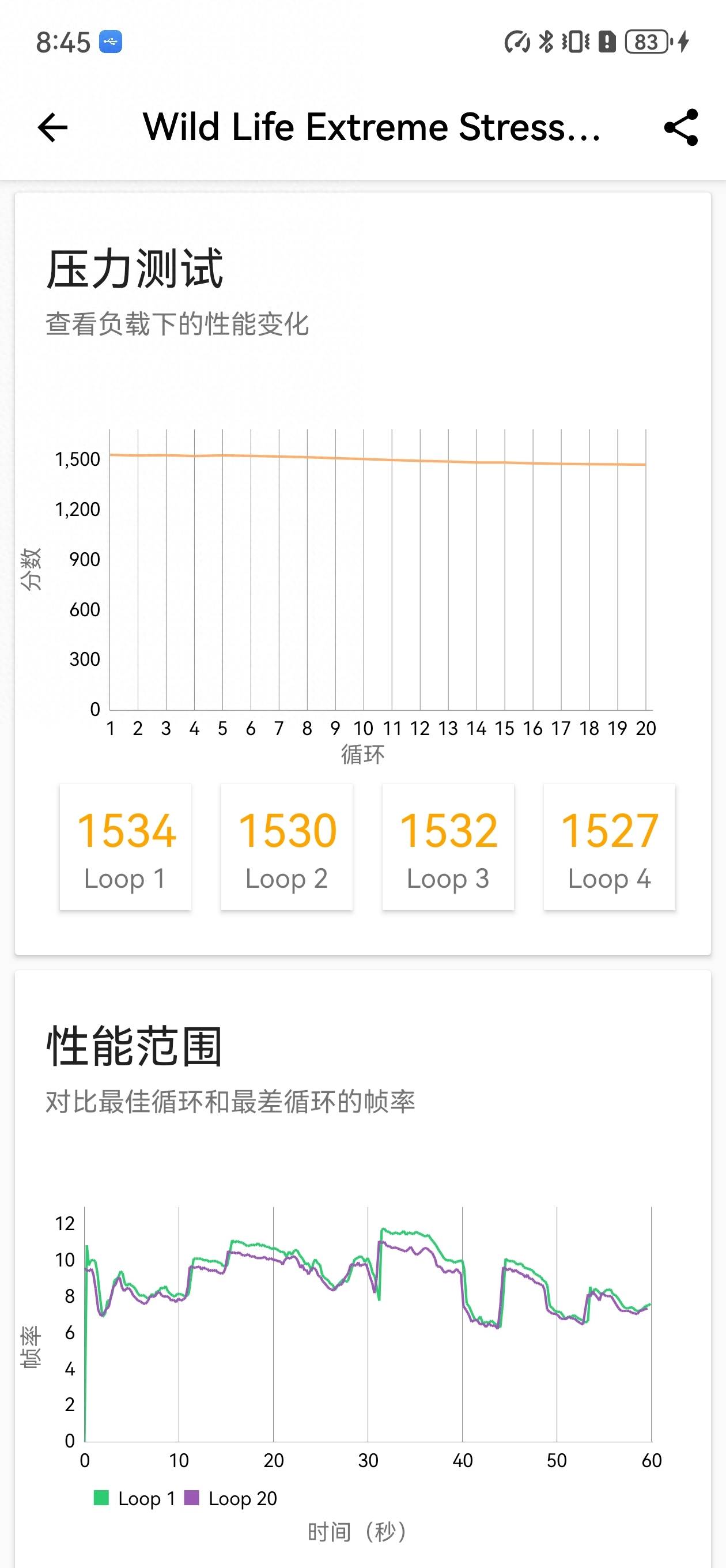Open the Loop 1 score card

[126, 847]
